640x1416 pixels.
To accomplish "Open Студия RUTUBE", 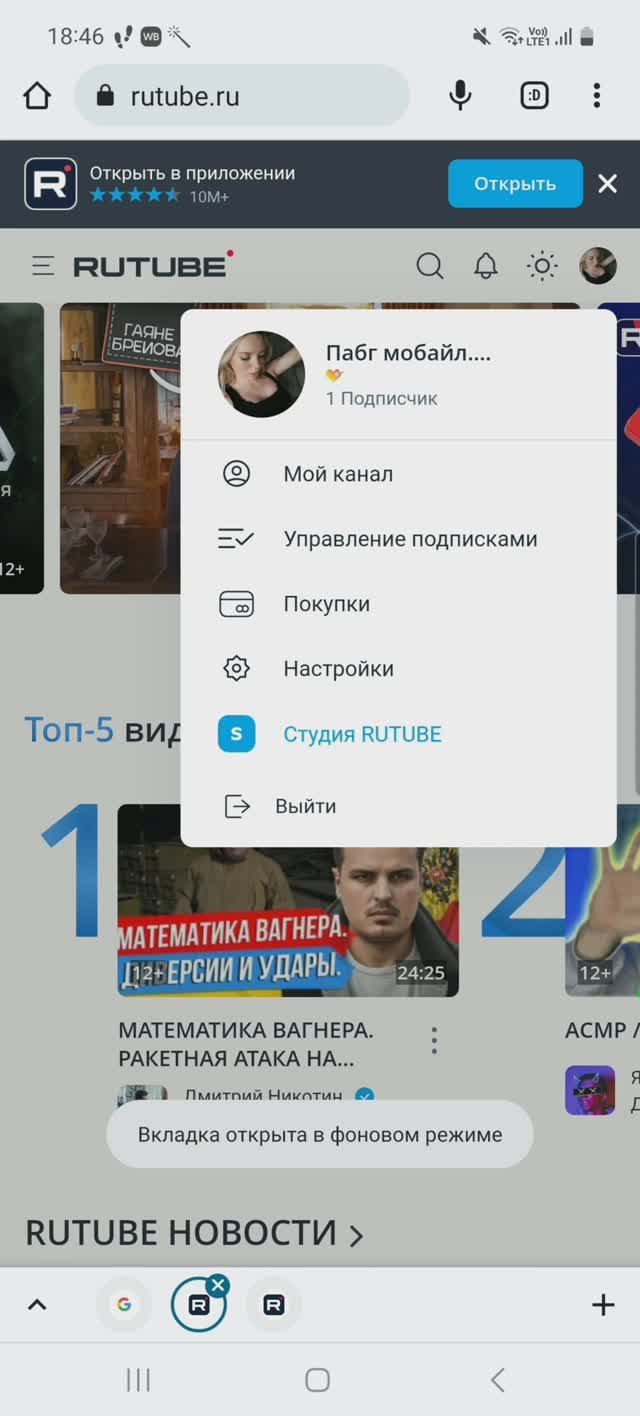I will click(x=362, y=734).
